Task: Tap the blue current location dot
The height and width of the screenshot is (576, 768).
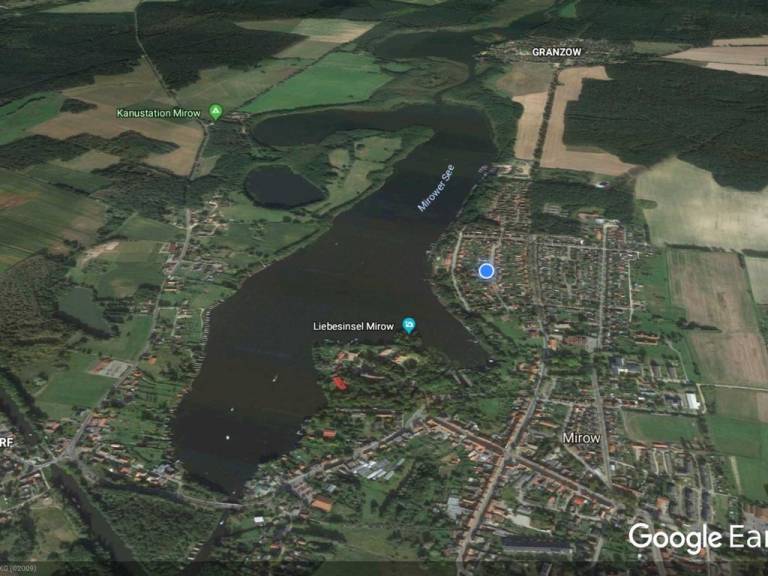Action: 486,271
